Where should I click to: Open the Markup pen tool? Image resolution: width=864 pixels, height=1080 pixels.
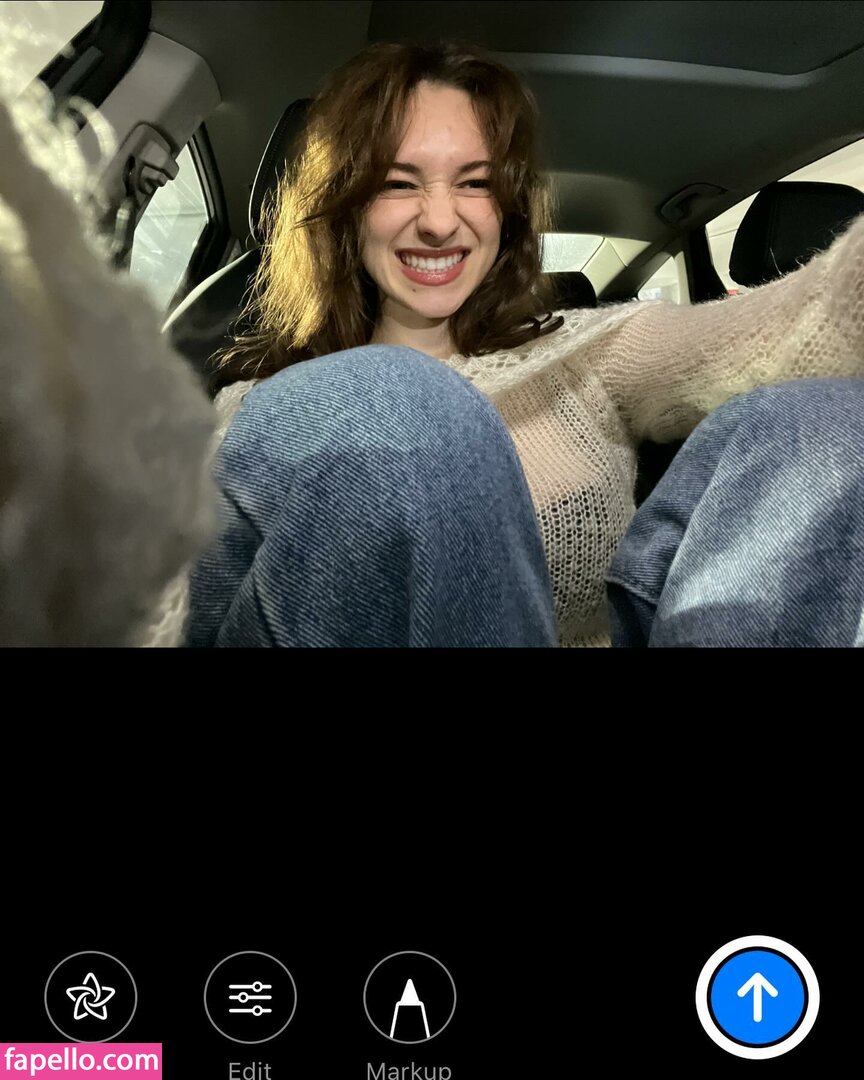point(409,997)
